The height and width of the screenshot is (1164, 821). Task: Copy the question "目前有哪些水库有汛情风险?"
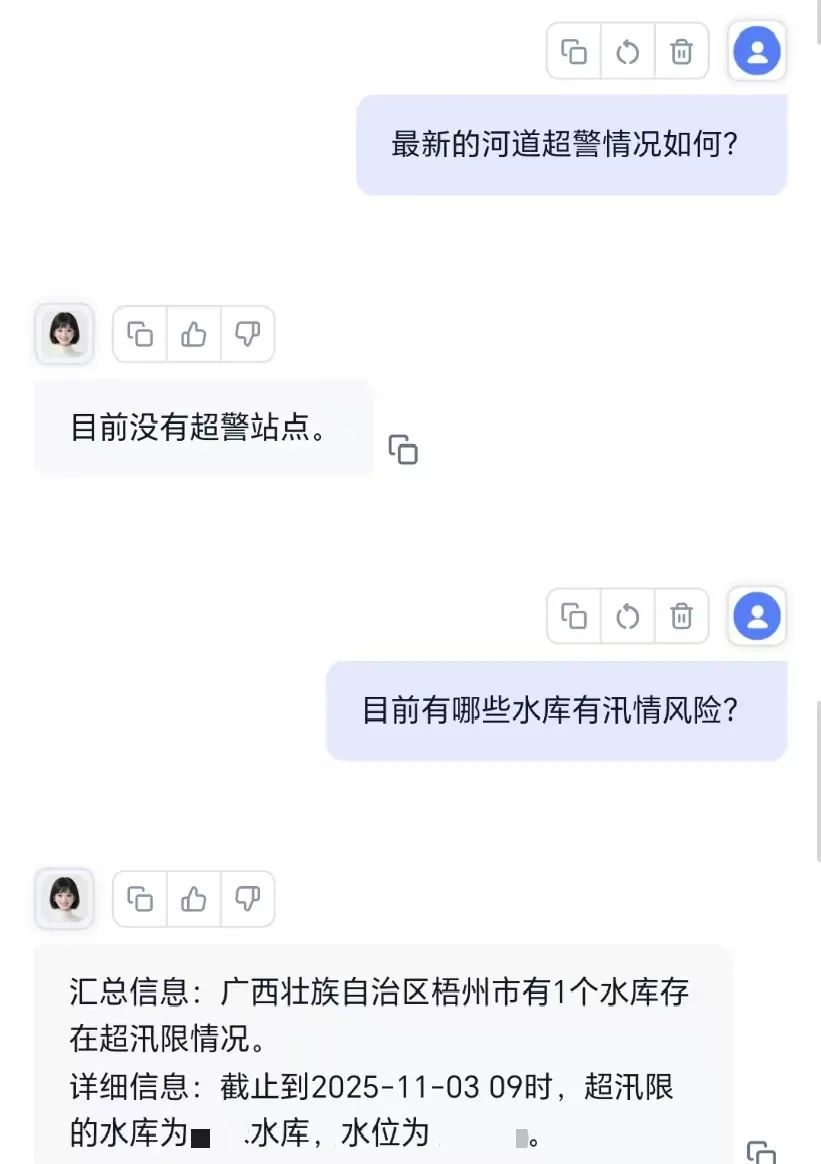(x=574, y=615)
